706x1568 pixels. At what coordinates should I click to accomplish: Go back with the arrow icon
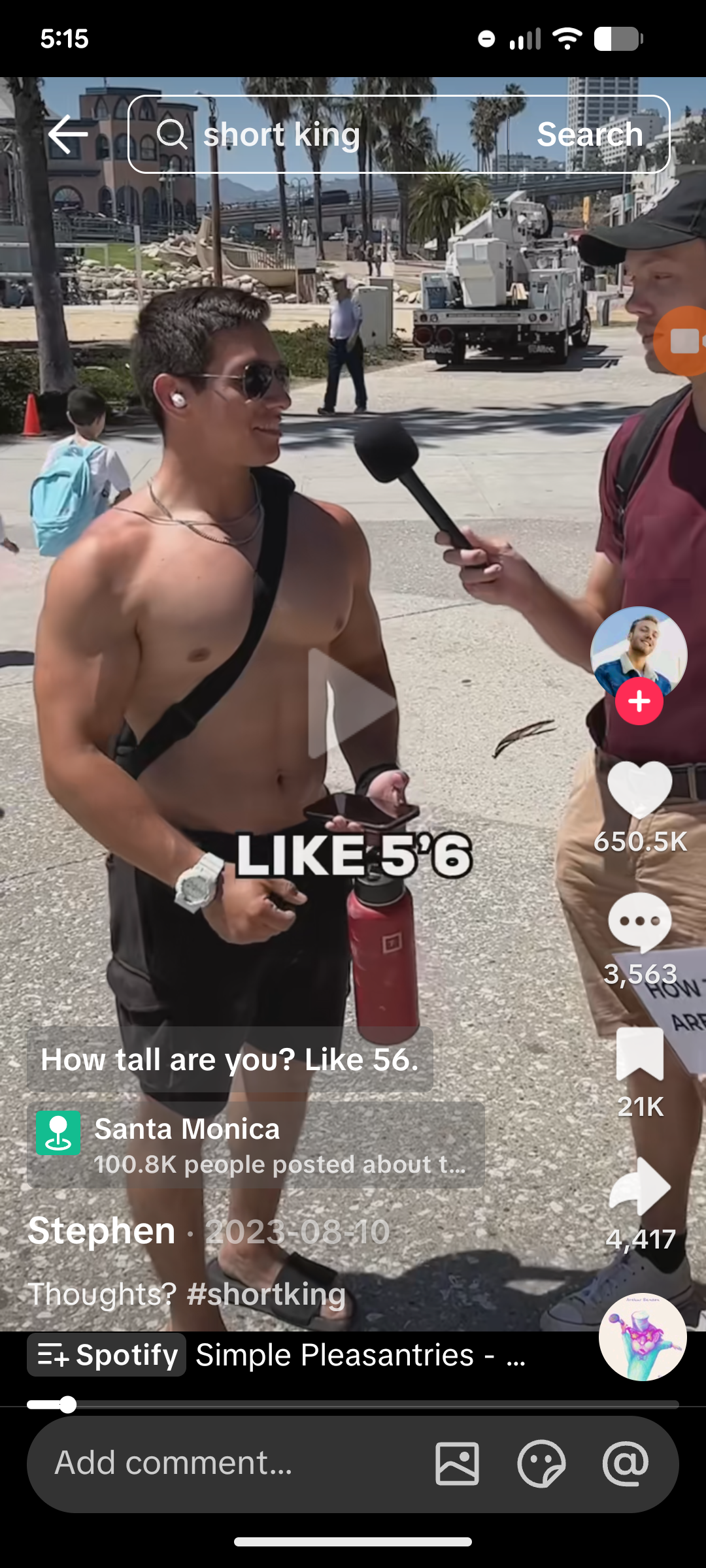[67, 135]
